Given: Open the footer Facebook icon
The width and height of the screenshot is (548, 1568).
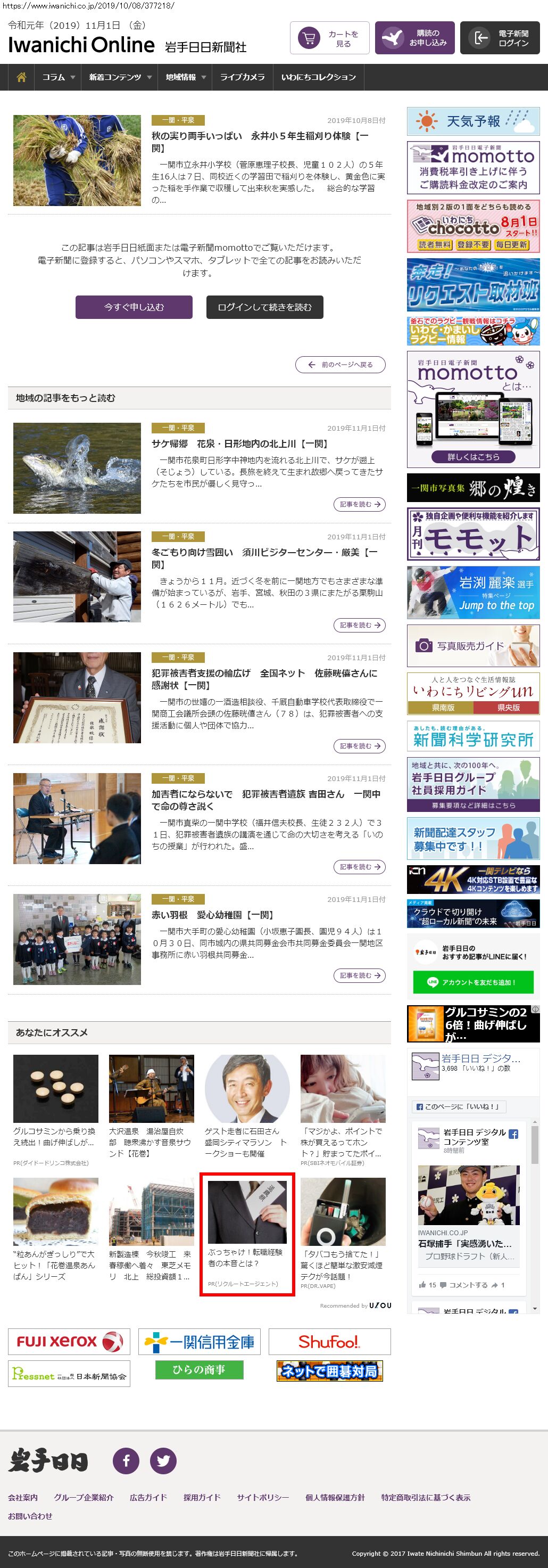Looking at the screenshot, I should pos(126,1460).
